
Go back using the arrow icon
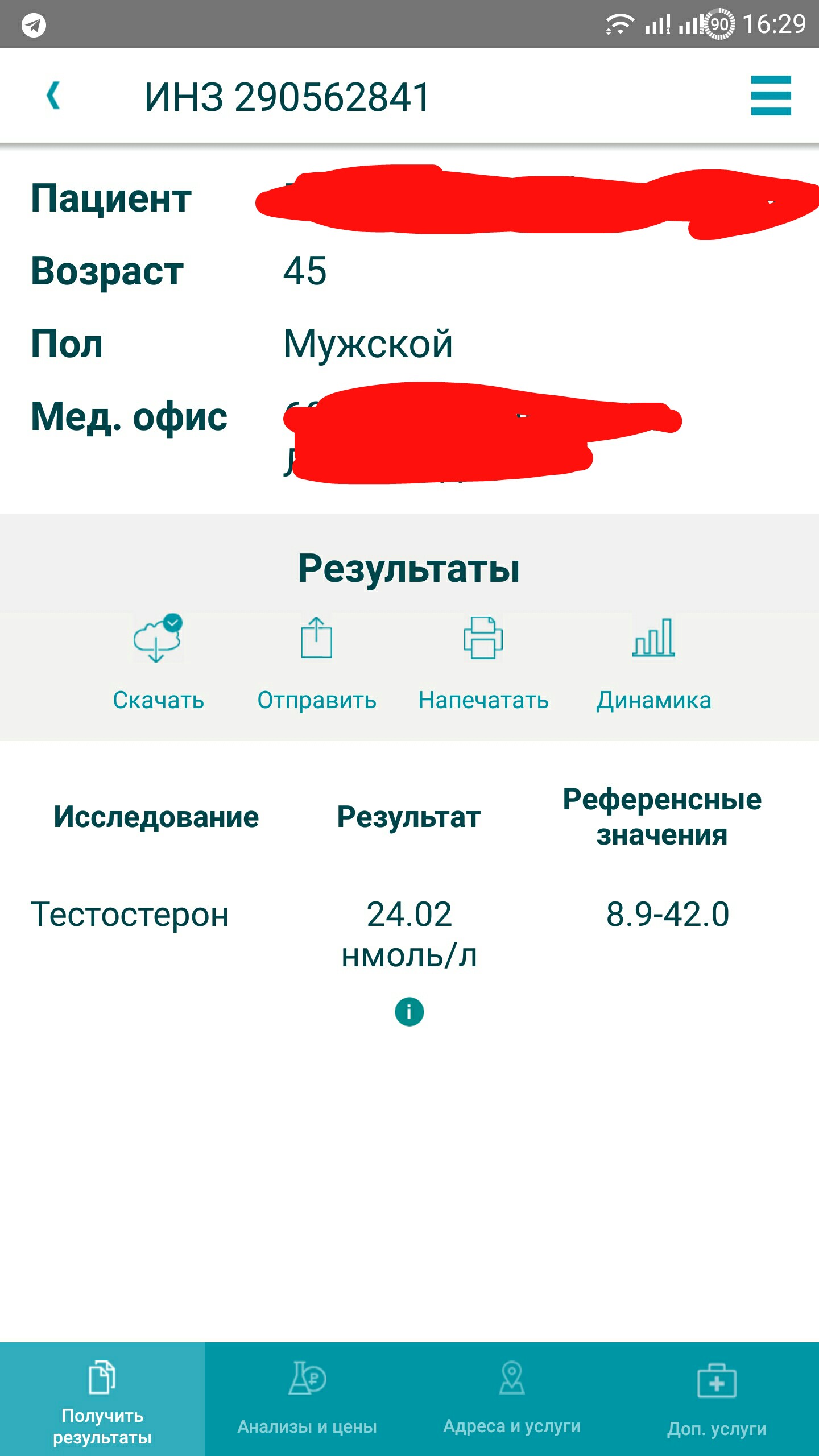coord(53,96)
